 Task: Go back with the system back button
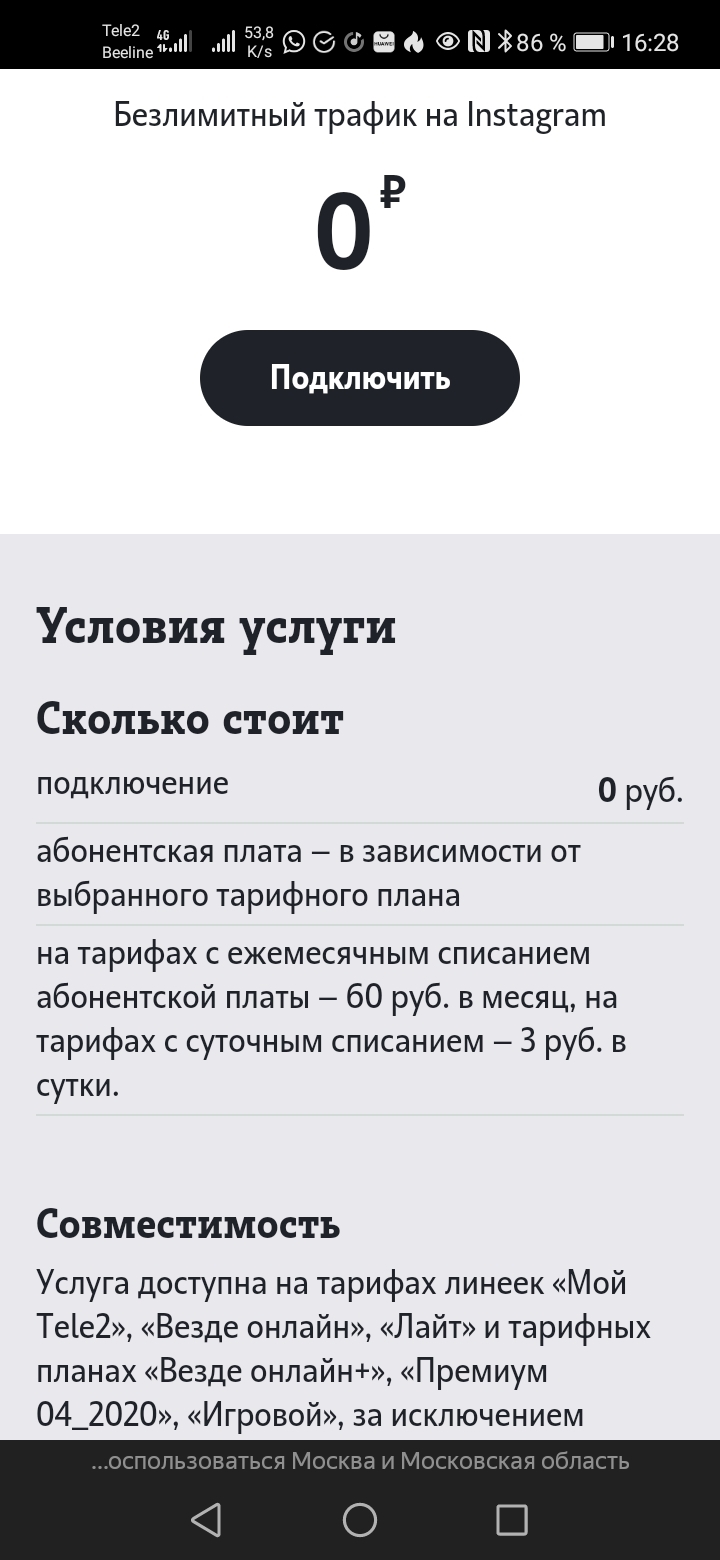pyautogui.click(x=206, y=1520)
